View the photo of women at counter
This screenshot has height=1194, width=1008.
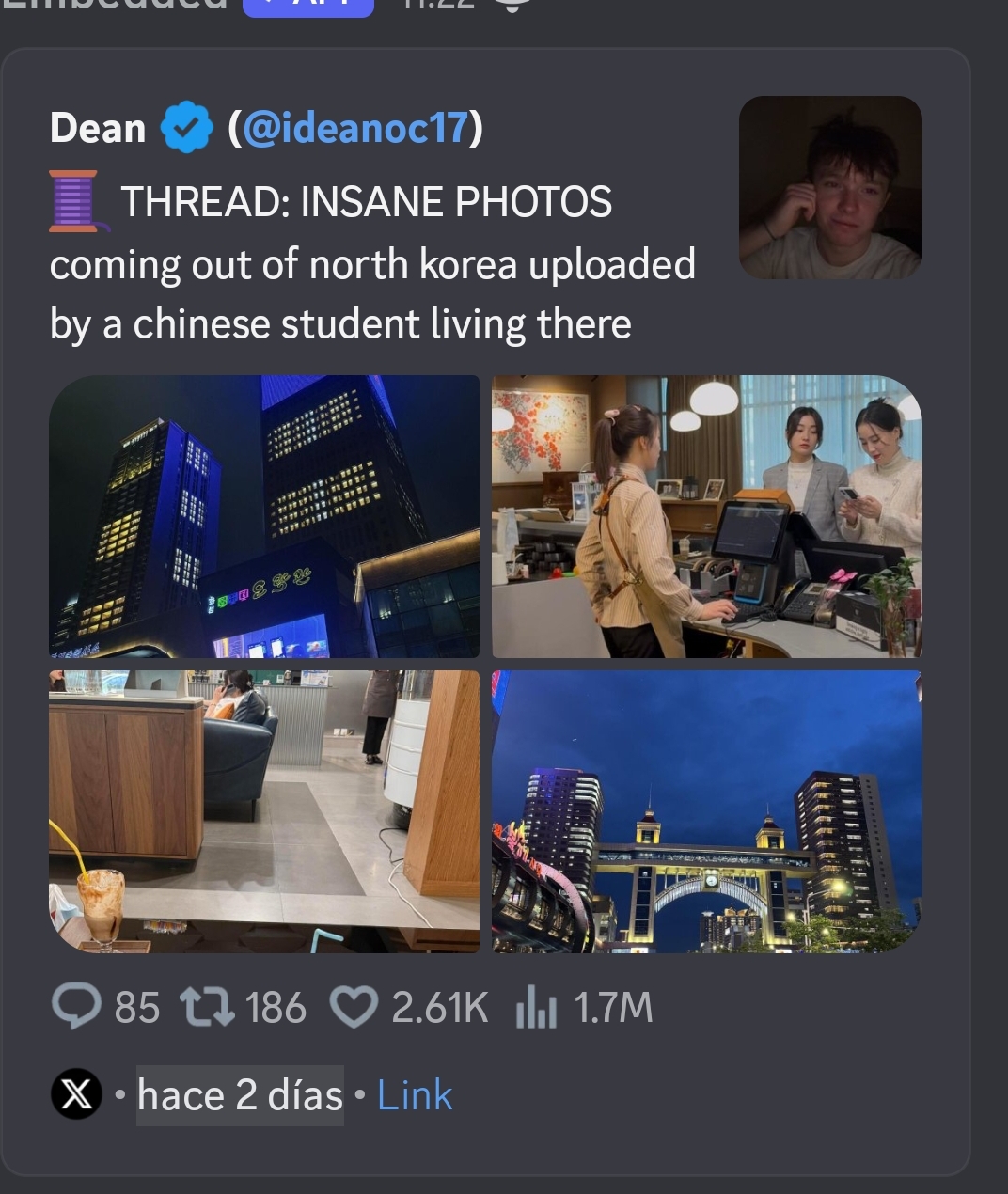click(707, 516)
